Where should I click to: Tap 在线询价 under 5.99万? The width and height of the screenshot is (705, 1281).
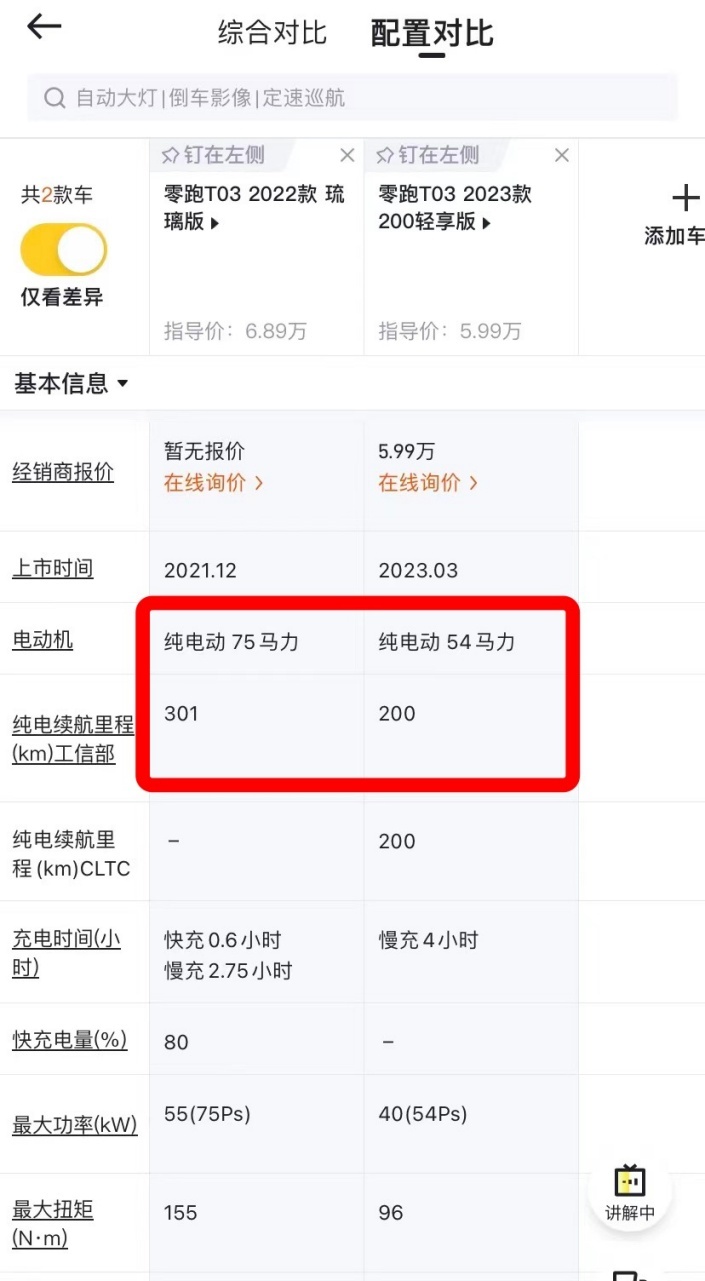coord(428,483)
